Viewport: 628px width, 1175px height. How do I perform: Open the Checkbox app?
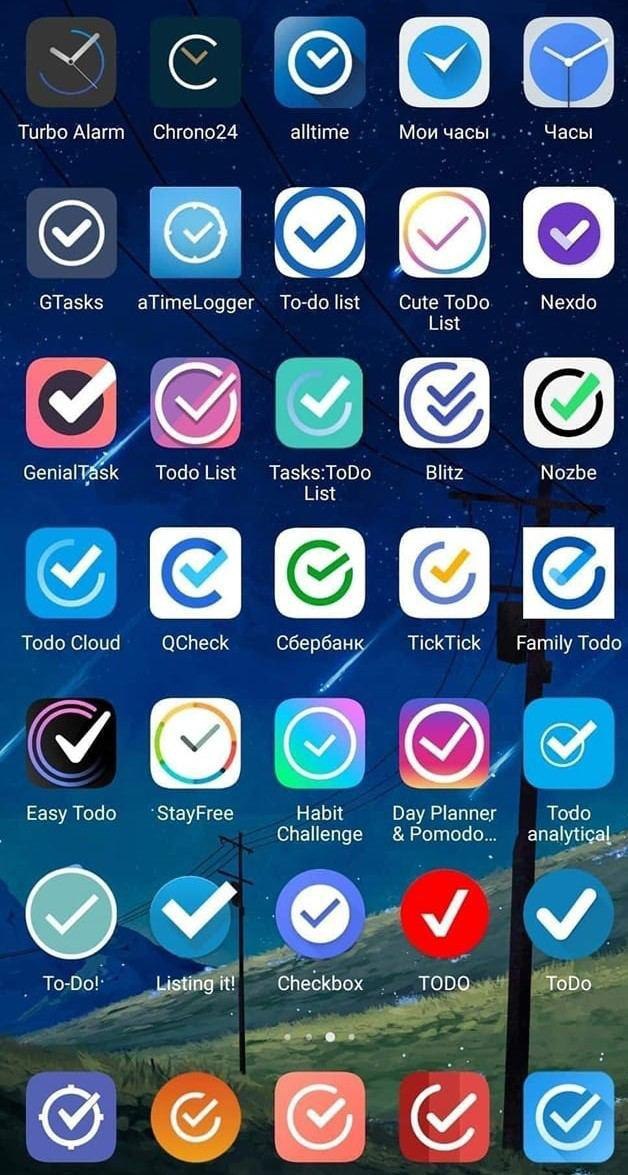click(320, 913)
